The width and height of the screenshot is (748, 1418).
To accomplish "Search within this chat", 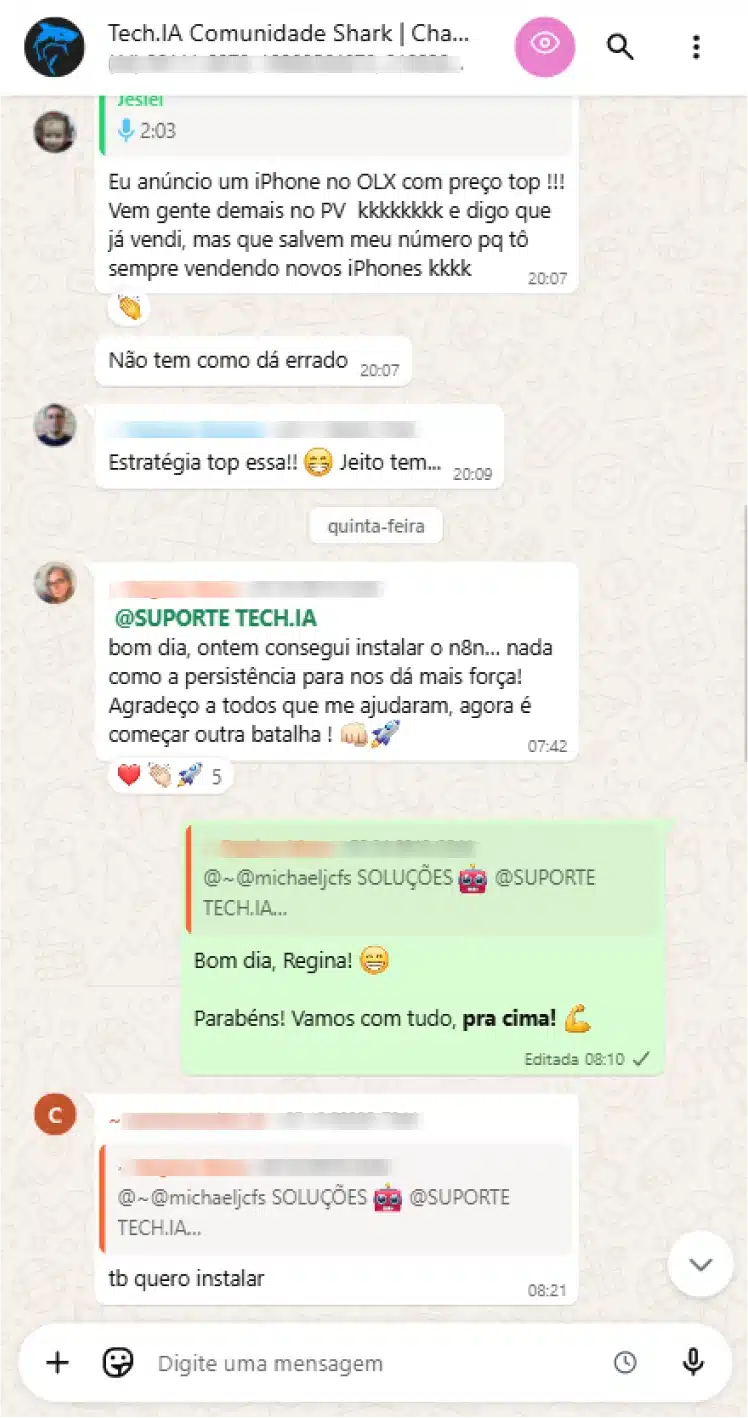I will coord(621,46).
